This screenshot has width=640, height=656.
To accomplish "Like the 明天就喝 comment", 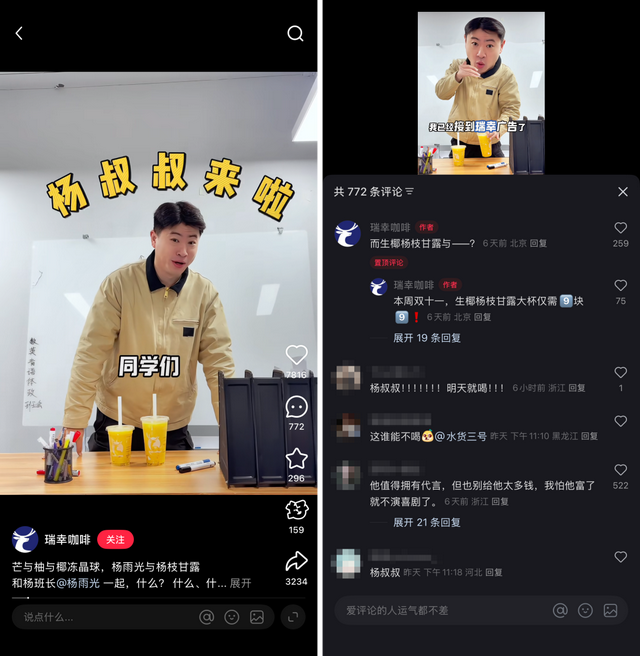I will 621,373.
